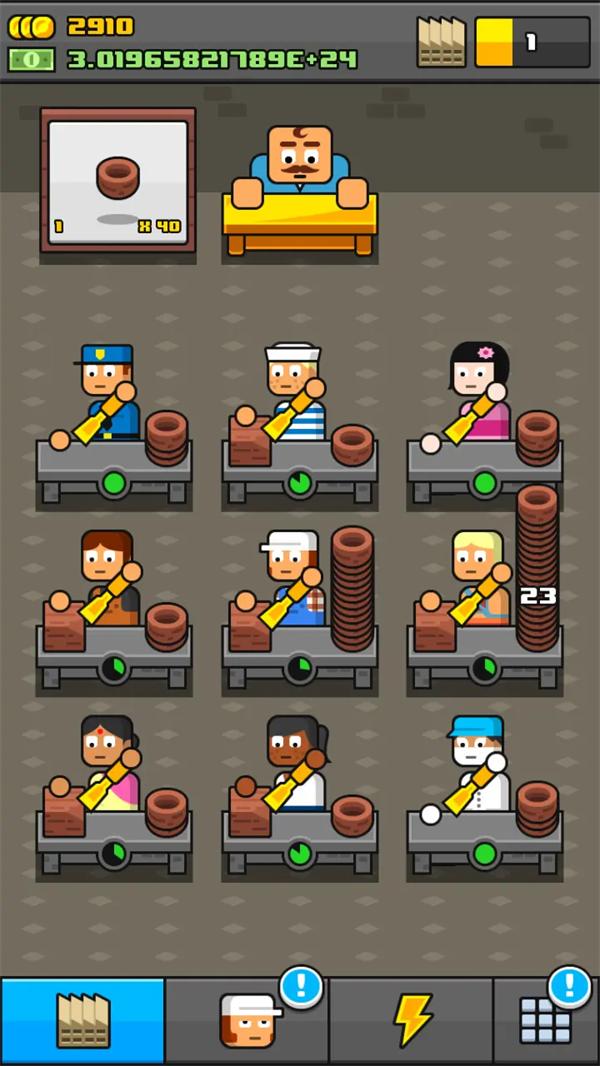Image resolution: width=600 pixels, height=1066 pixels.
Task: Open the workers tab
Action: point(247,1020)
